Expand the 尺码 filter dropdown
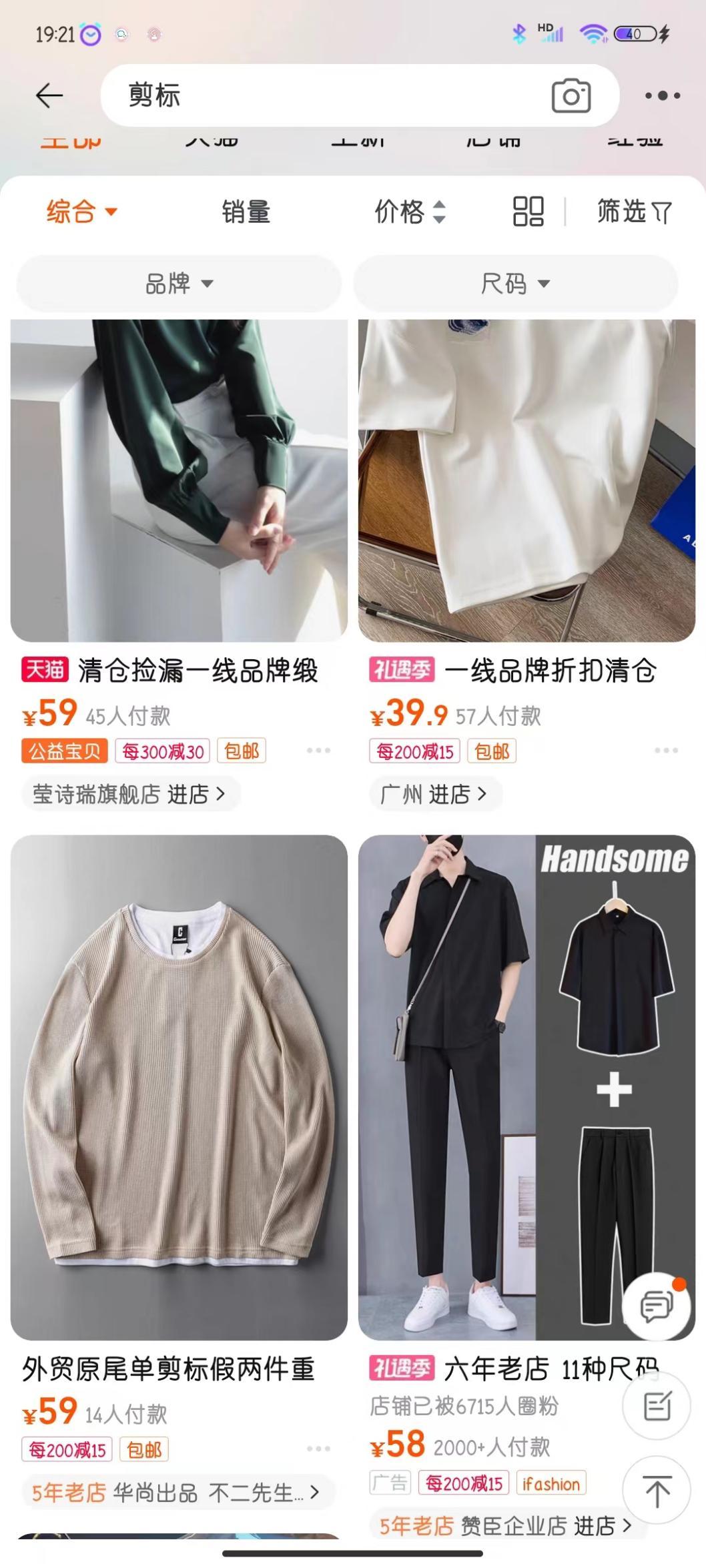Viewport: 706px width, 1568px height. pyautogui.click(x=515, y=284)
